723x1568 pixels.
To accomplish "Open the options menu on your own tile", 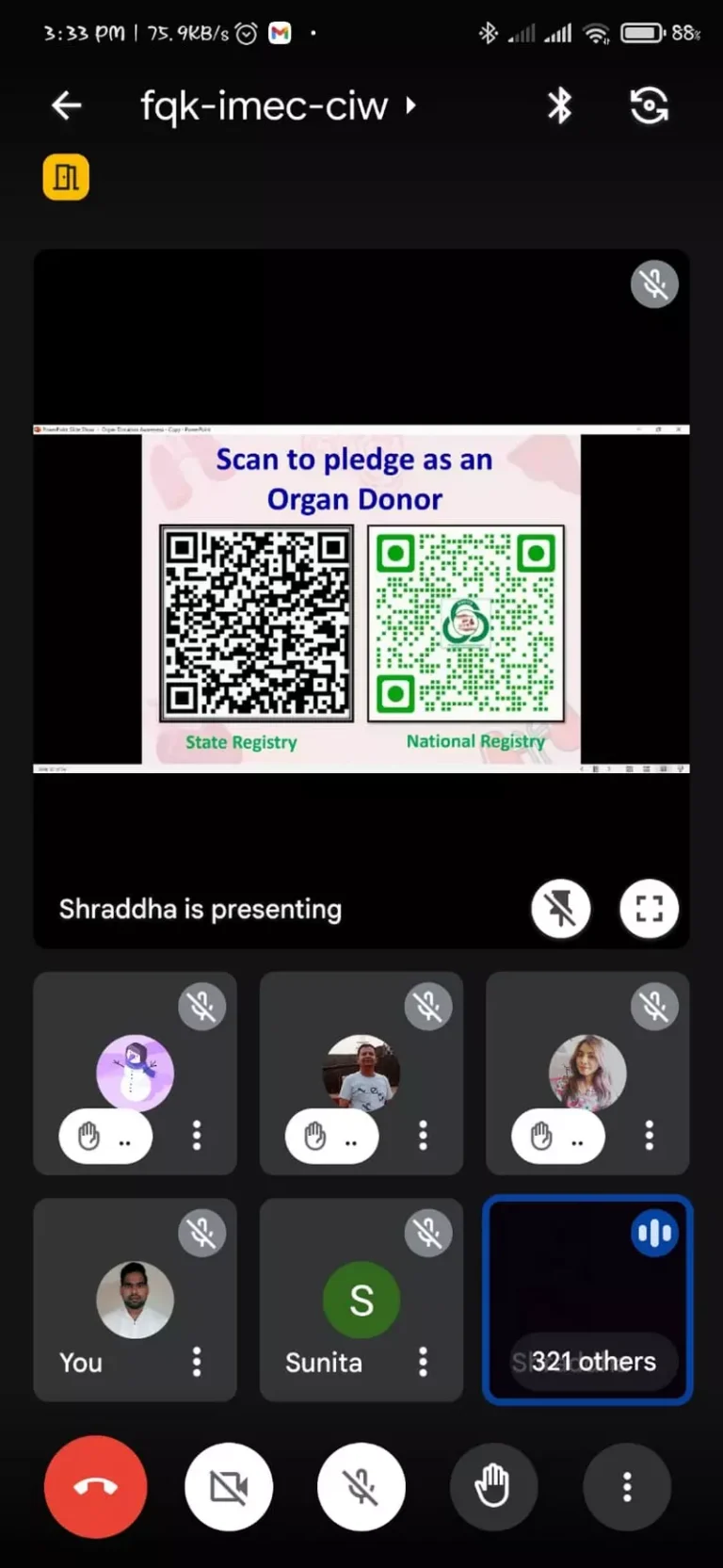I will point(197,1361).
